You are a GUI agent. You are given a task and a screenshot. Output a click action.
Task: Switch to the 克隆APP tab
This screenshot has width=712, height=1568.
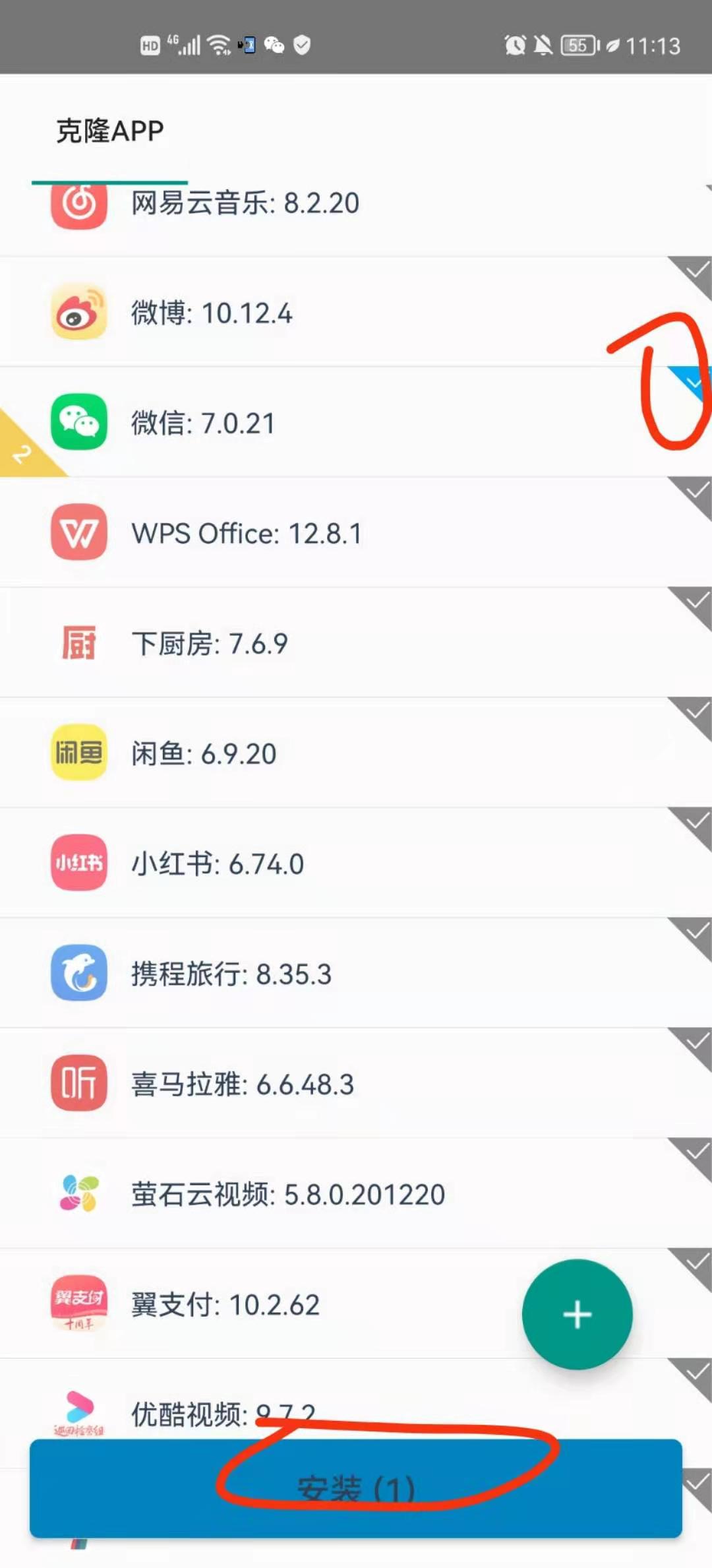click(x=109, y=131)
